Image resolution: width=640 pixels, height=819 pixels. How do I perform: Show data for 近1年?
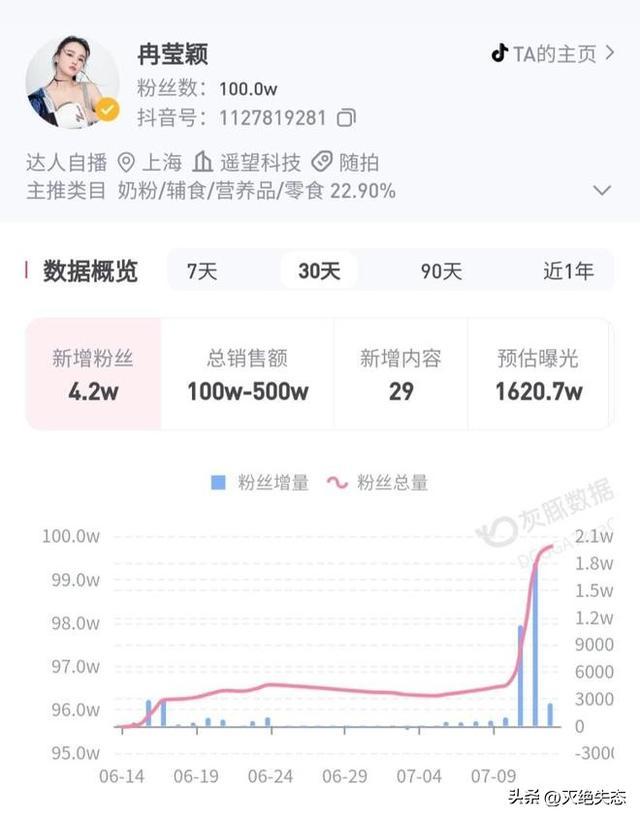(568, 271)
